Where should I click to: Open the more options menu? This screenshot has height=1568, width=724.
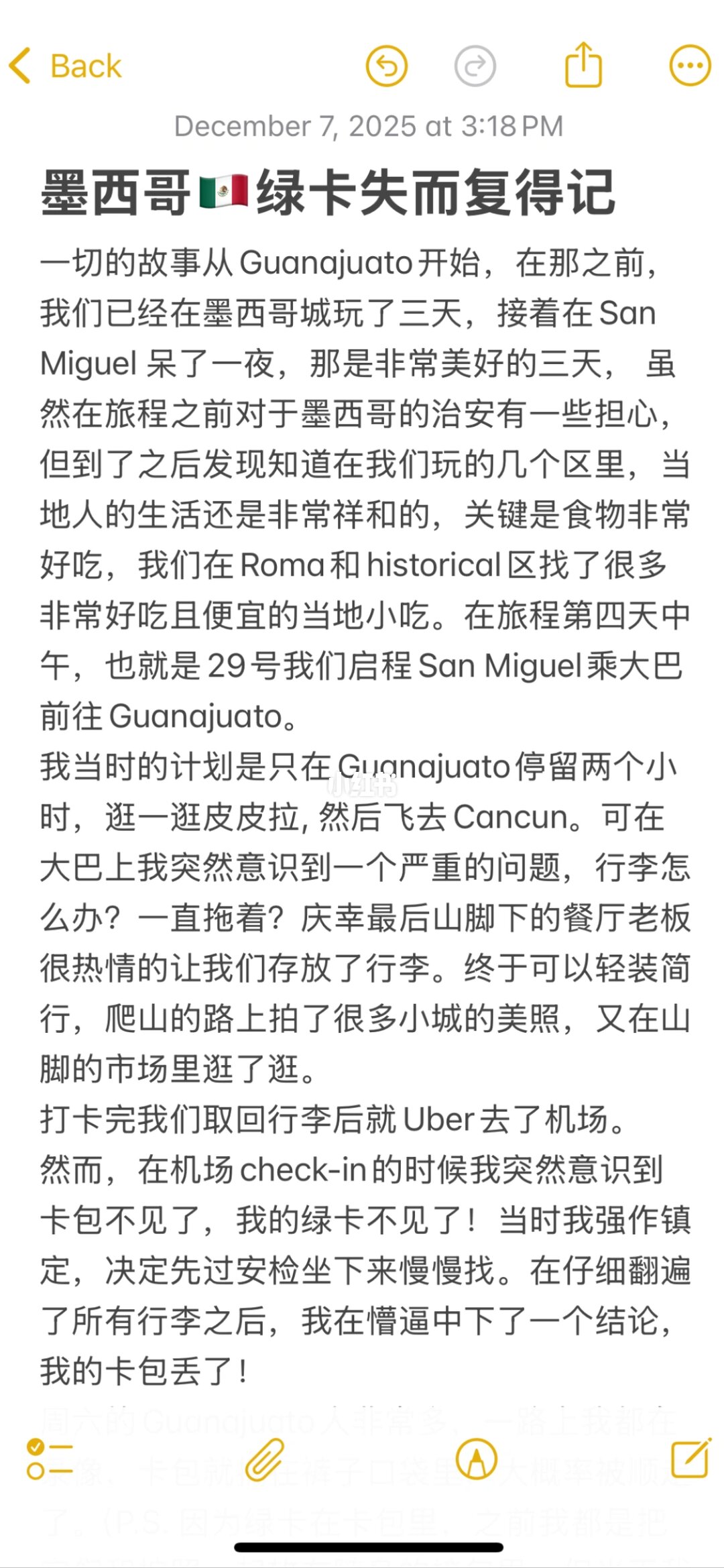(x=690, y=66)
